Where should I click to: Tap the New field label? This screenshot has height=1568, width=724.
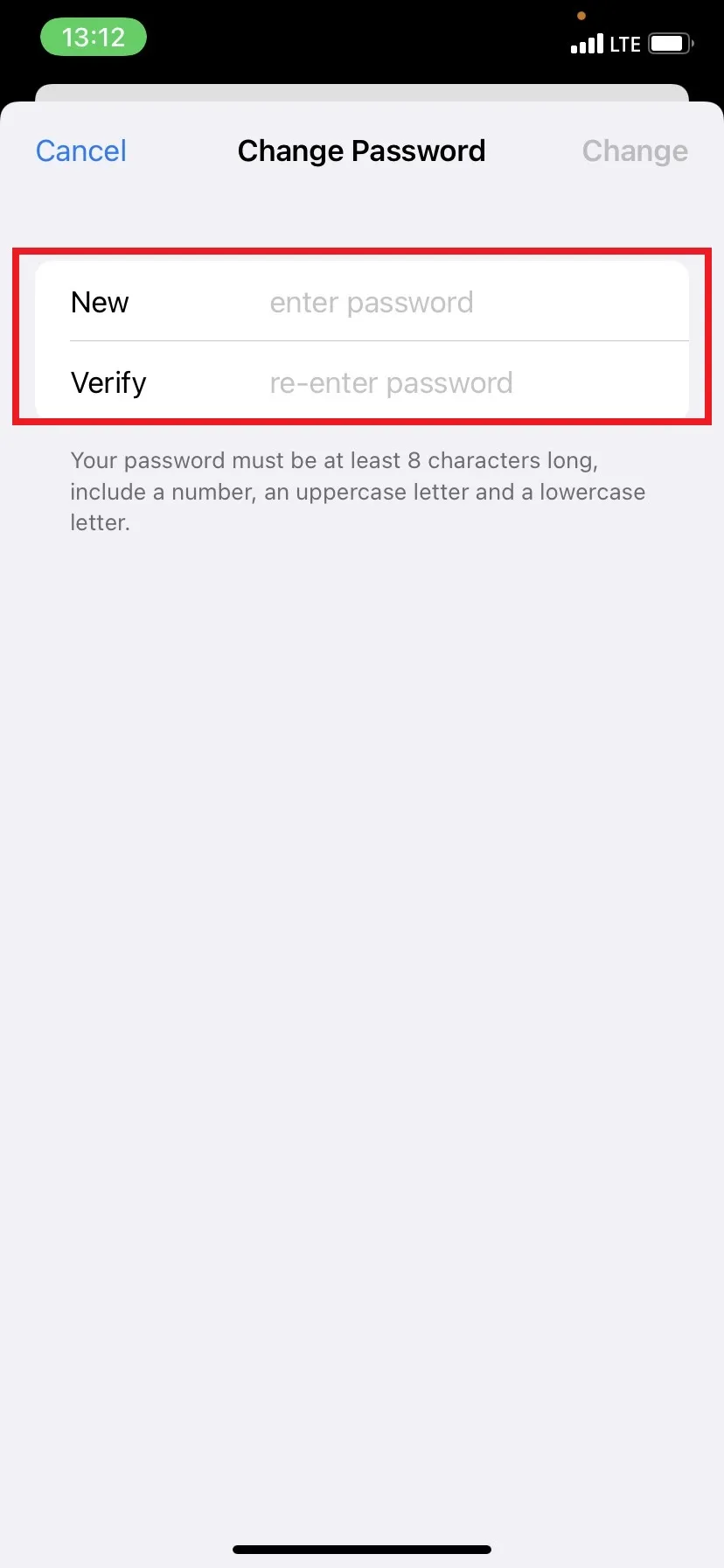(100, 302)
